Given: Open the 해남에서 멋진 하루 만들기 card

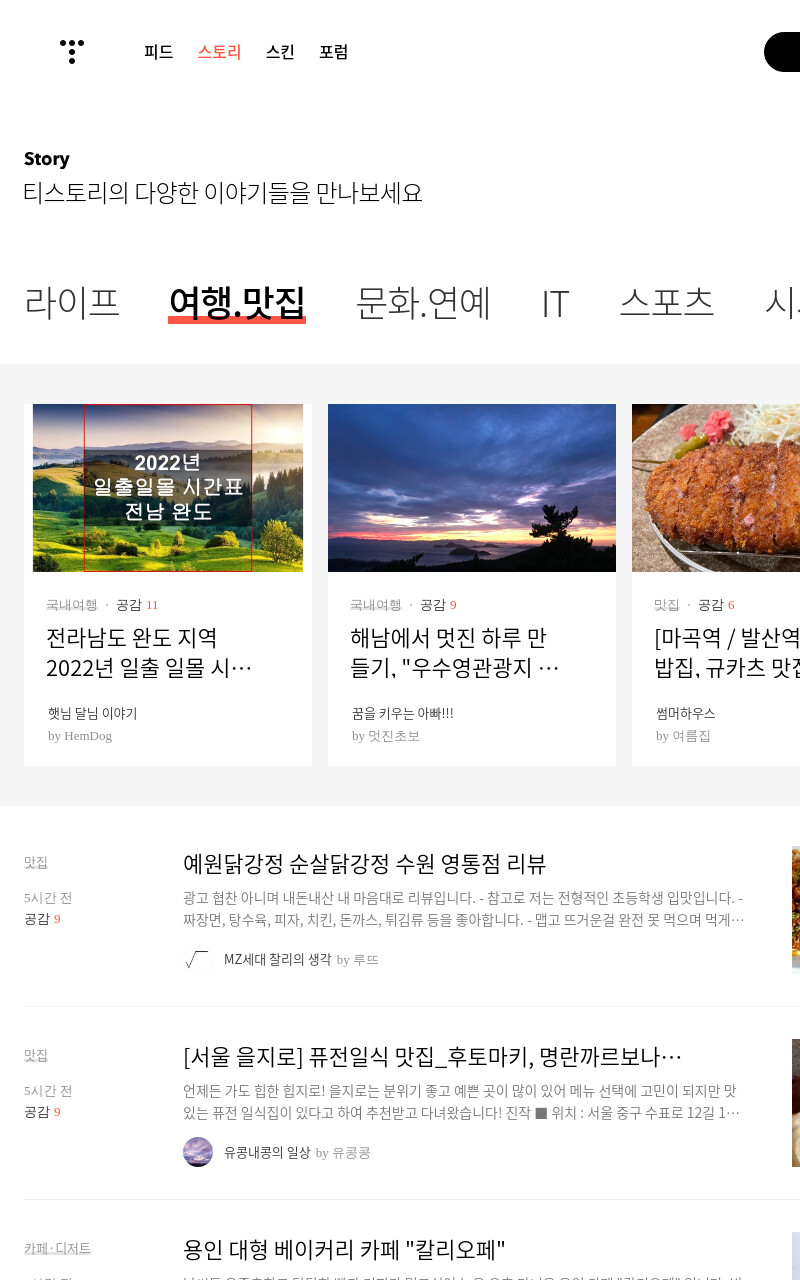Looking at the screenshot, I should [x=472, y=585].
